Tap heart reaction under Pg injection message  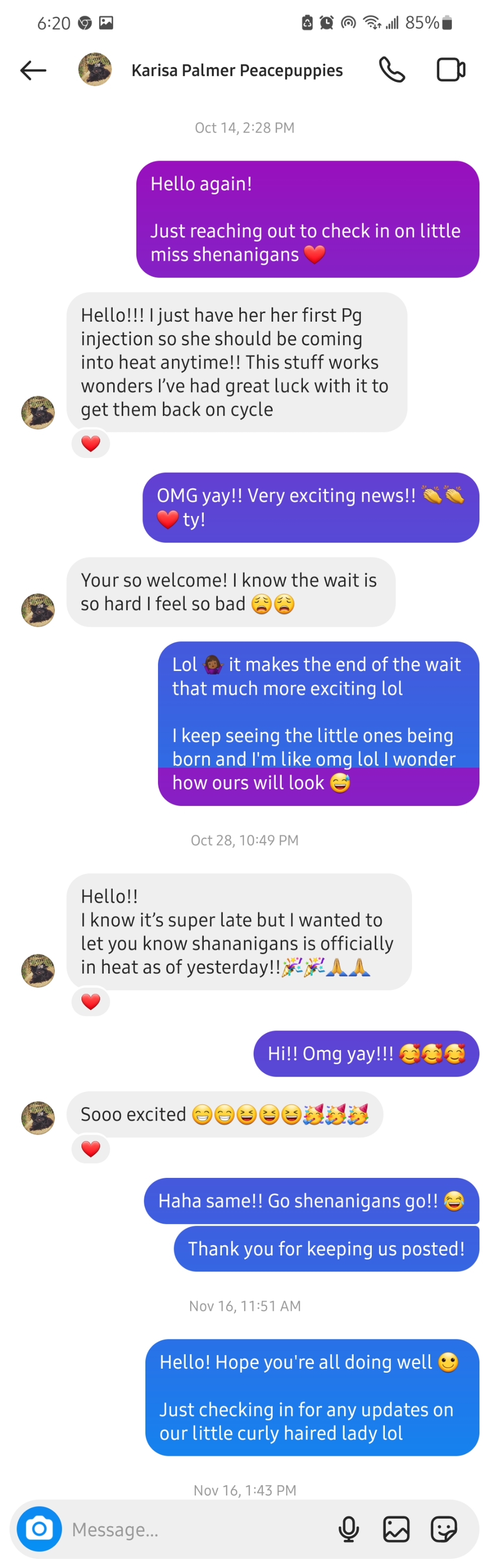click(x=91, y=444)
